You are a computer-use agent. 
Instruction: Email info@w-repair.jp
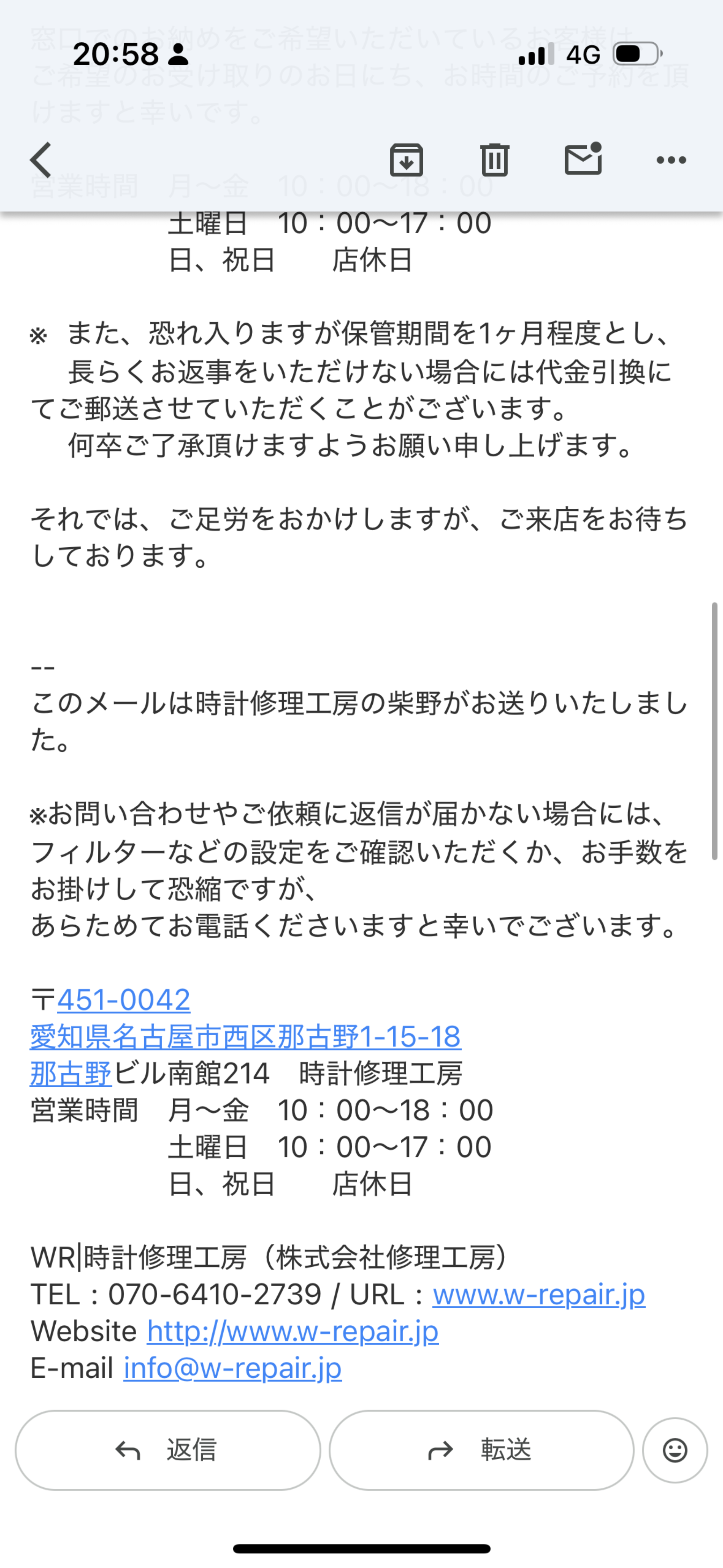[x=232, y=1368]
